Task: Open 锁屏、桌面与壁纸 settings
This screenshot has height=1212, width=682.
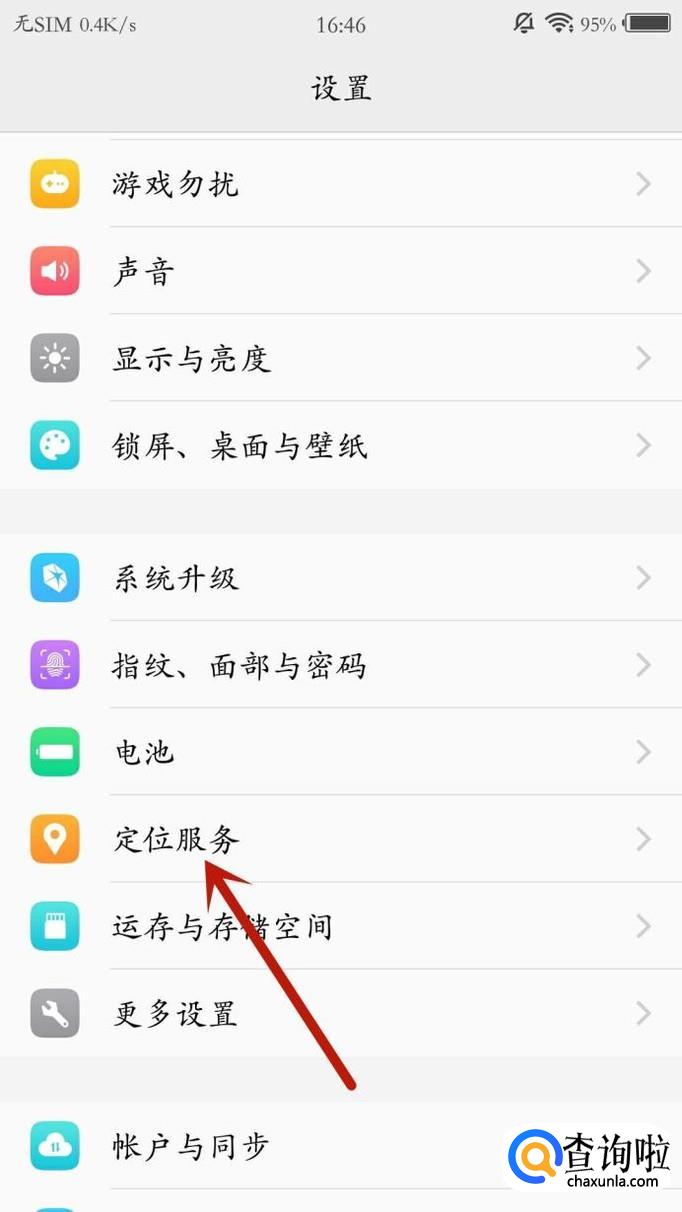Action: (340, 445)
